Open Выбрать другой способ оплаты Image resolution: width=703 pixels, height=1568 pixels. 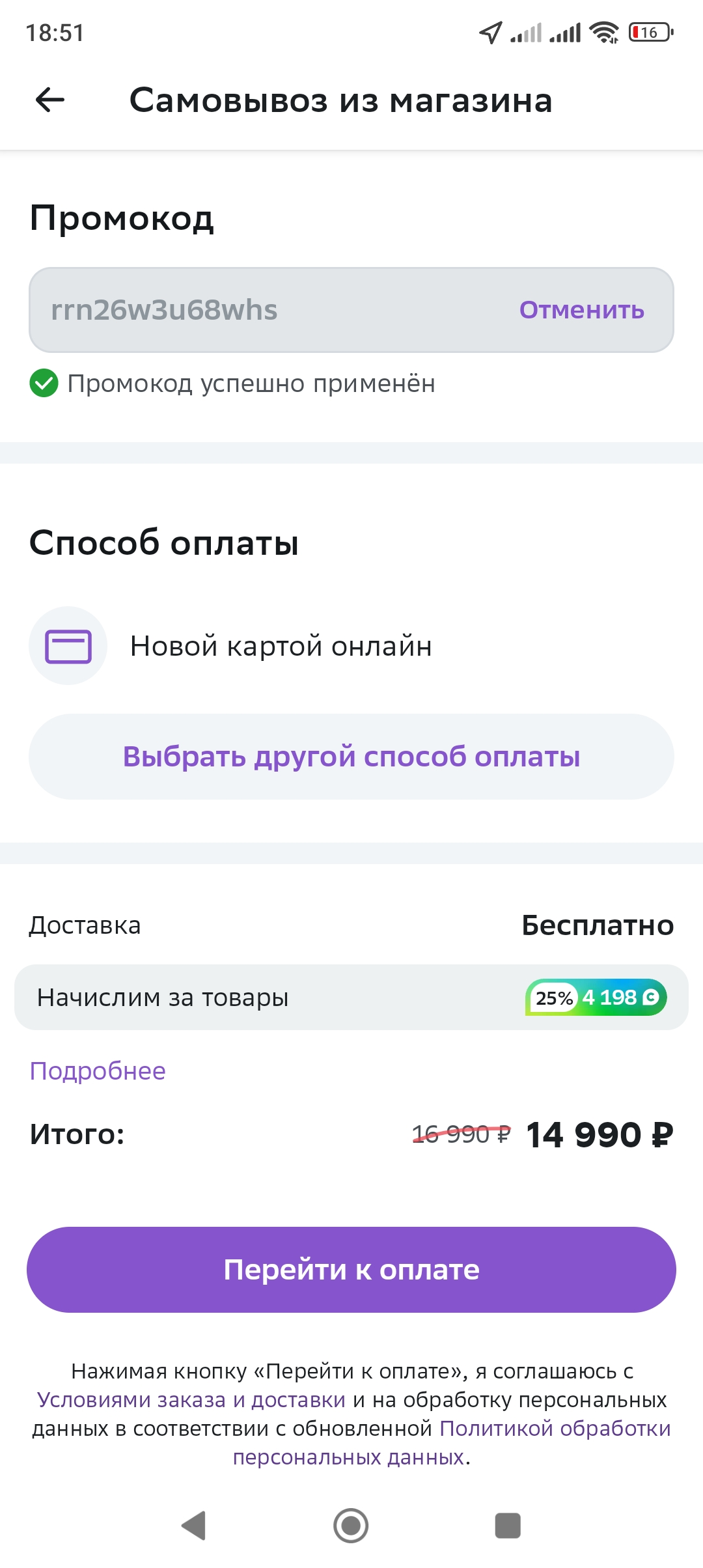click(x=351, y=757)
